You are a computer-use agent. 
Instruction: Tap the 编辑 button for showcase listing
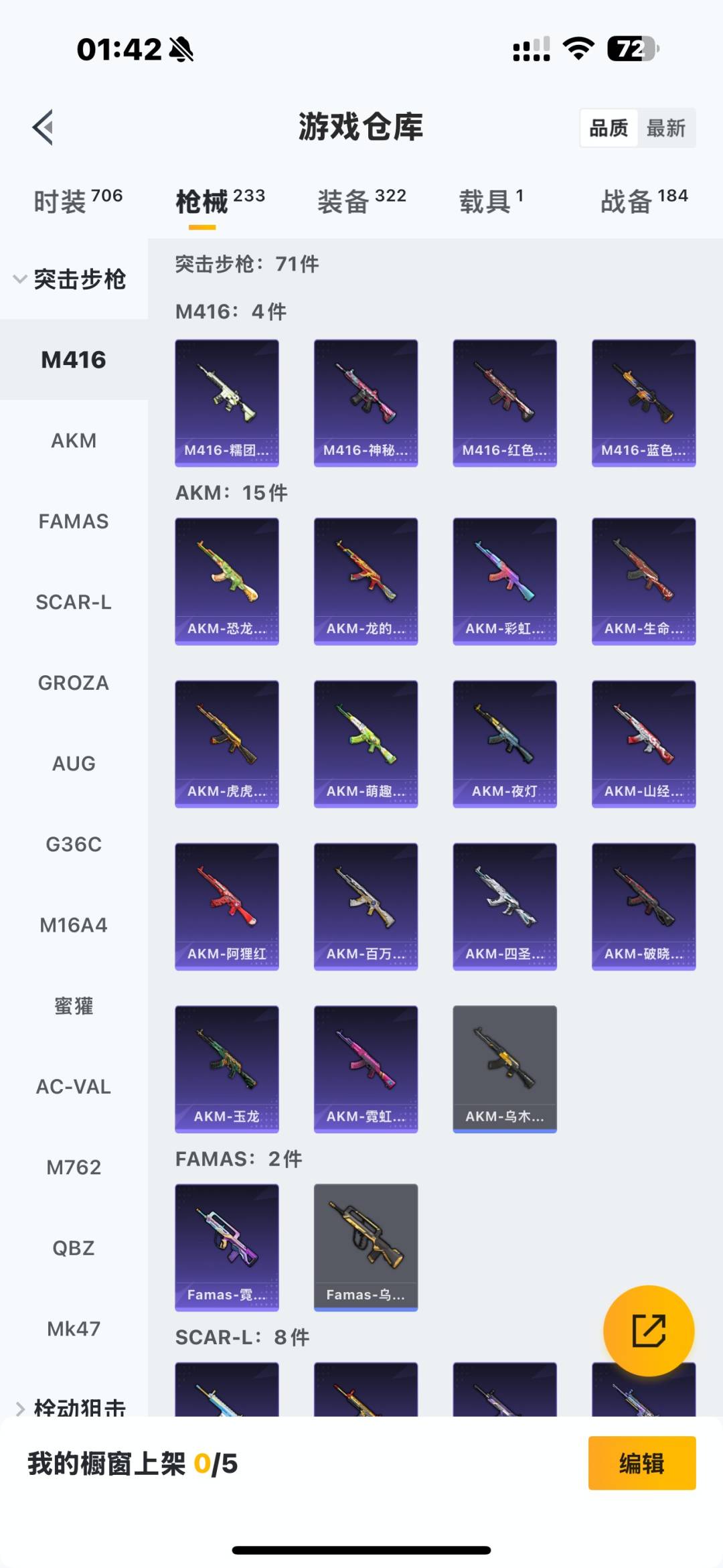point(641,1464)
